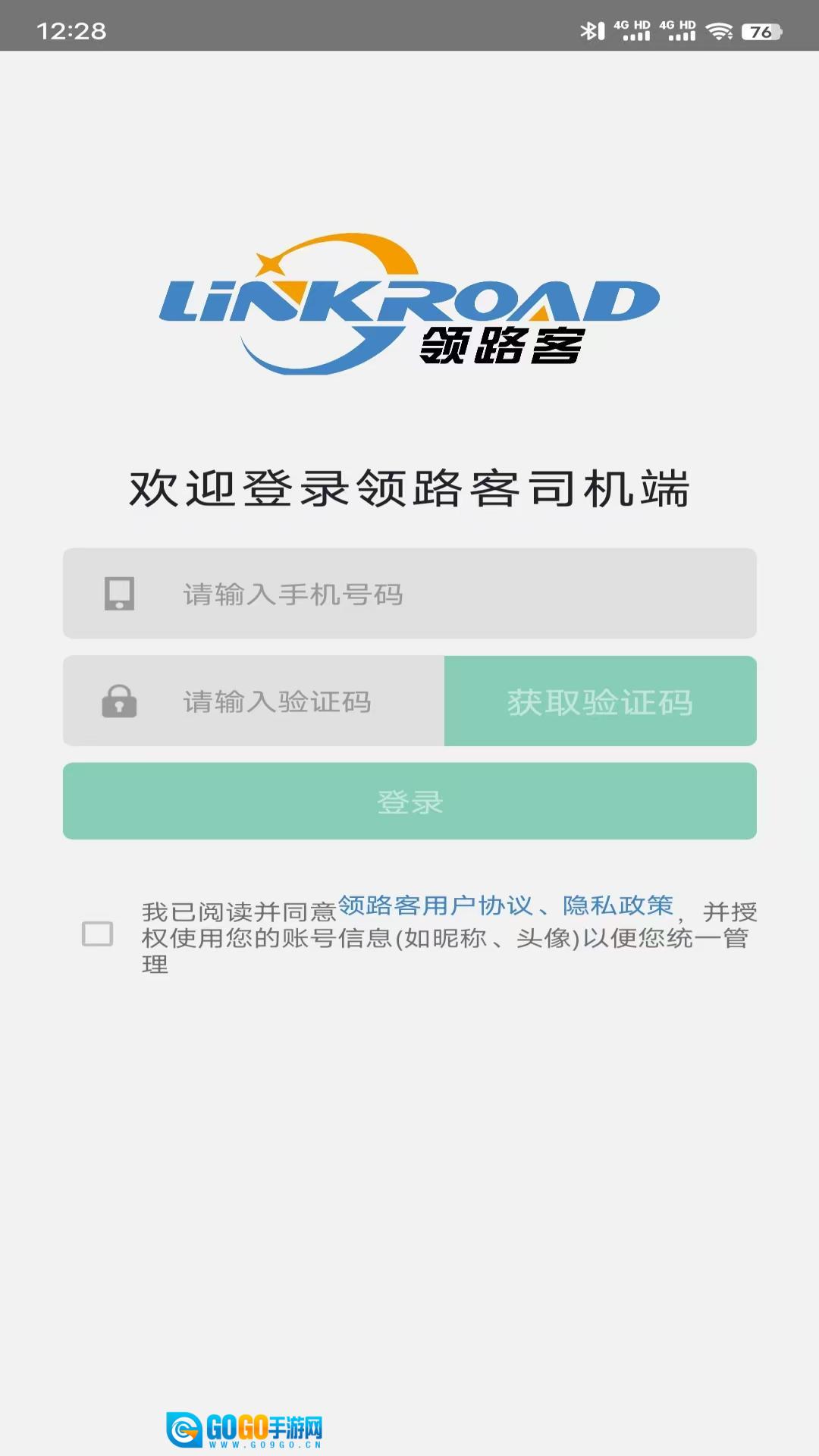Tap the 登录 login button
Image resolution: width=819 pixels, height=1456 pixels.
coord(409,802)
